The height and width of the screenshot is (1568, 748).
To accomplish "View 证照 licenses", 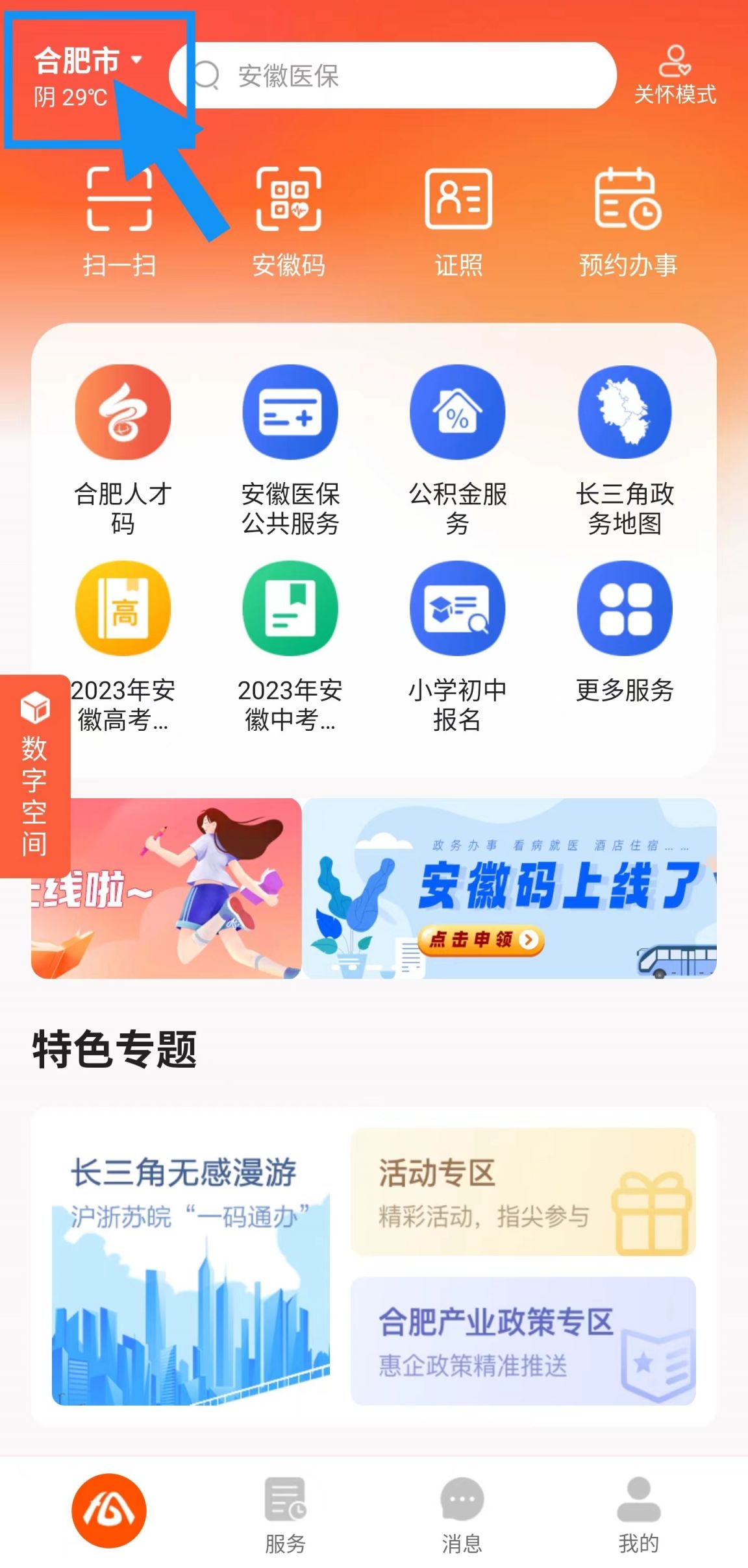I will 458,219.
